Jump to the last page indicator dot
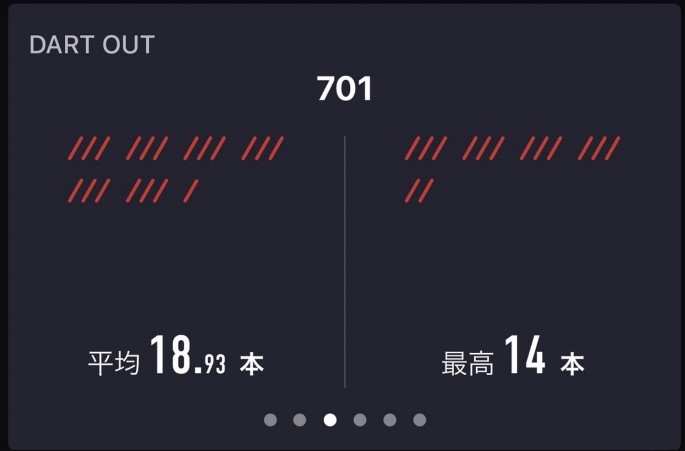Screen dimensions: 685x451 pos(420,420)
